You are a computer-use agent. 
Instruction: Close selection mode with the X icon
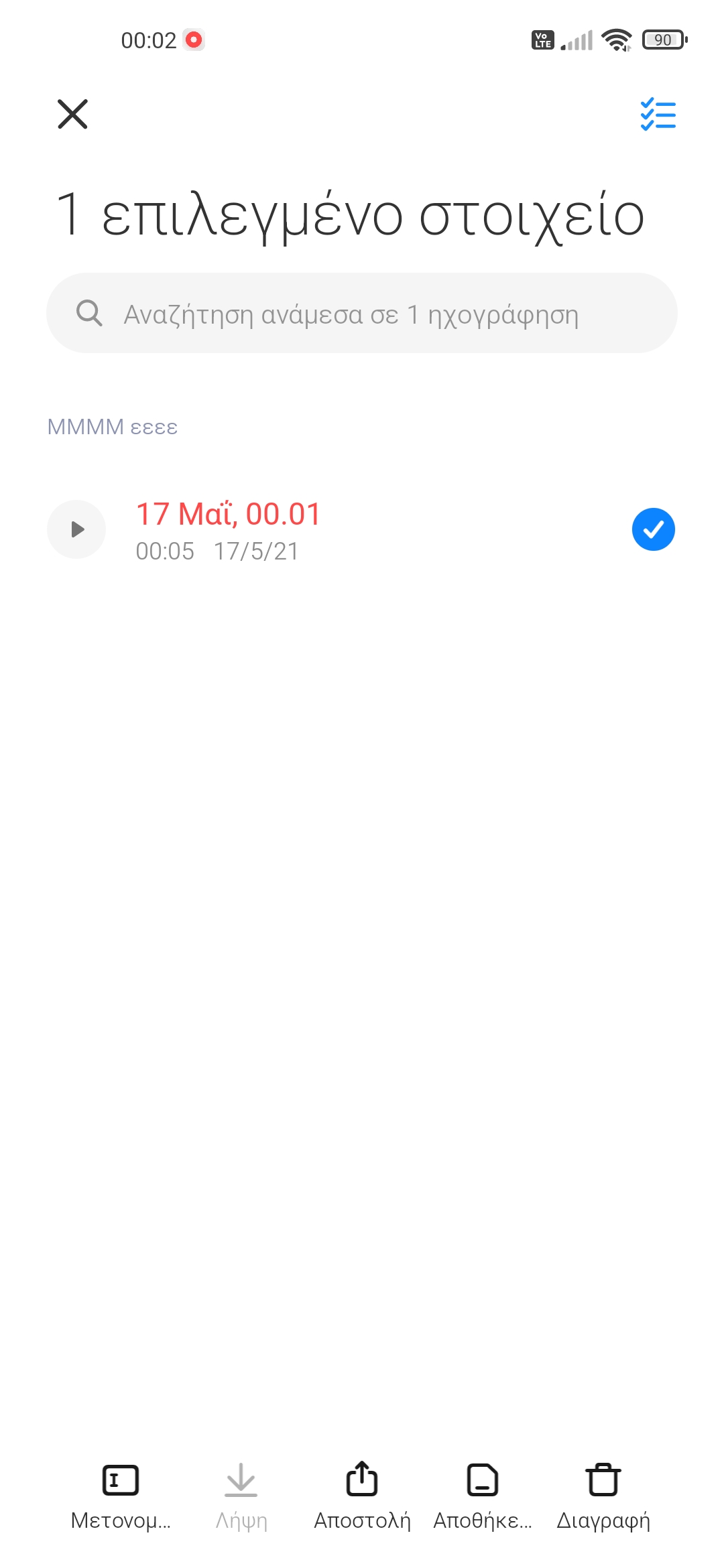click(72, 114)
